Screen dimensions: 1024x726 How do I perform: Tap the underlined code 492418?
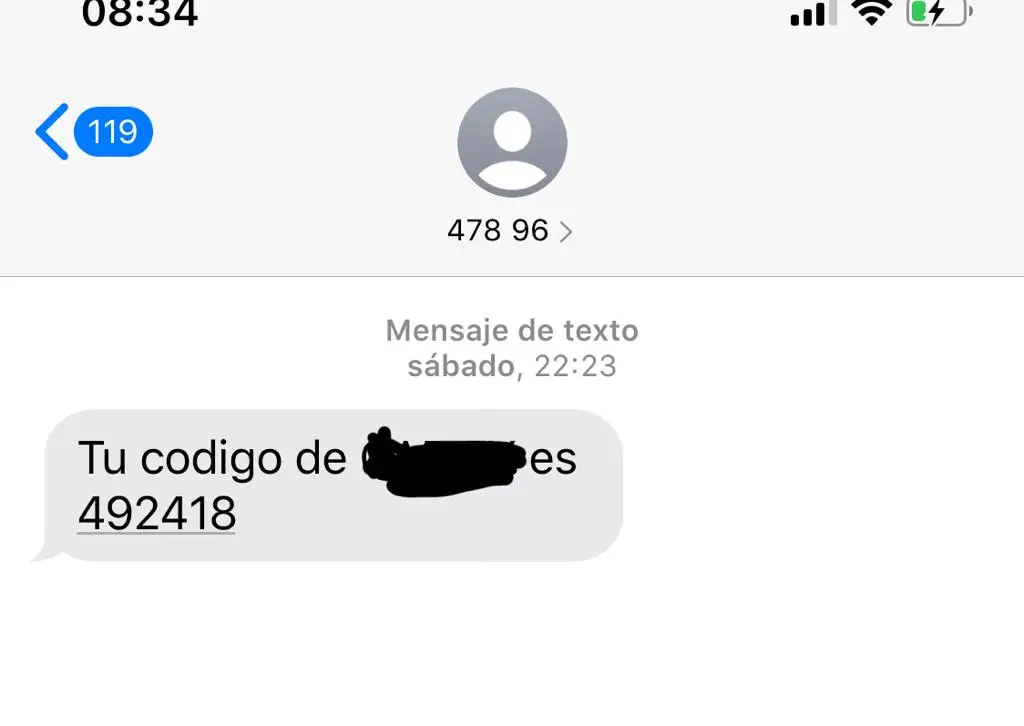(x=157, y=514)
